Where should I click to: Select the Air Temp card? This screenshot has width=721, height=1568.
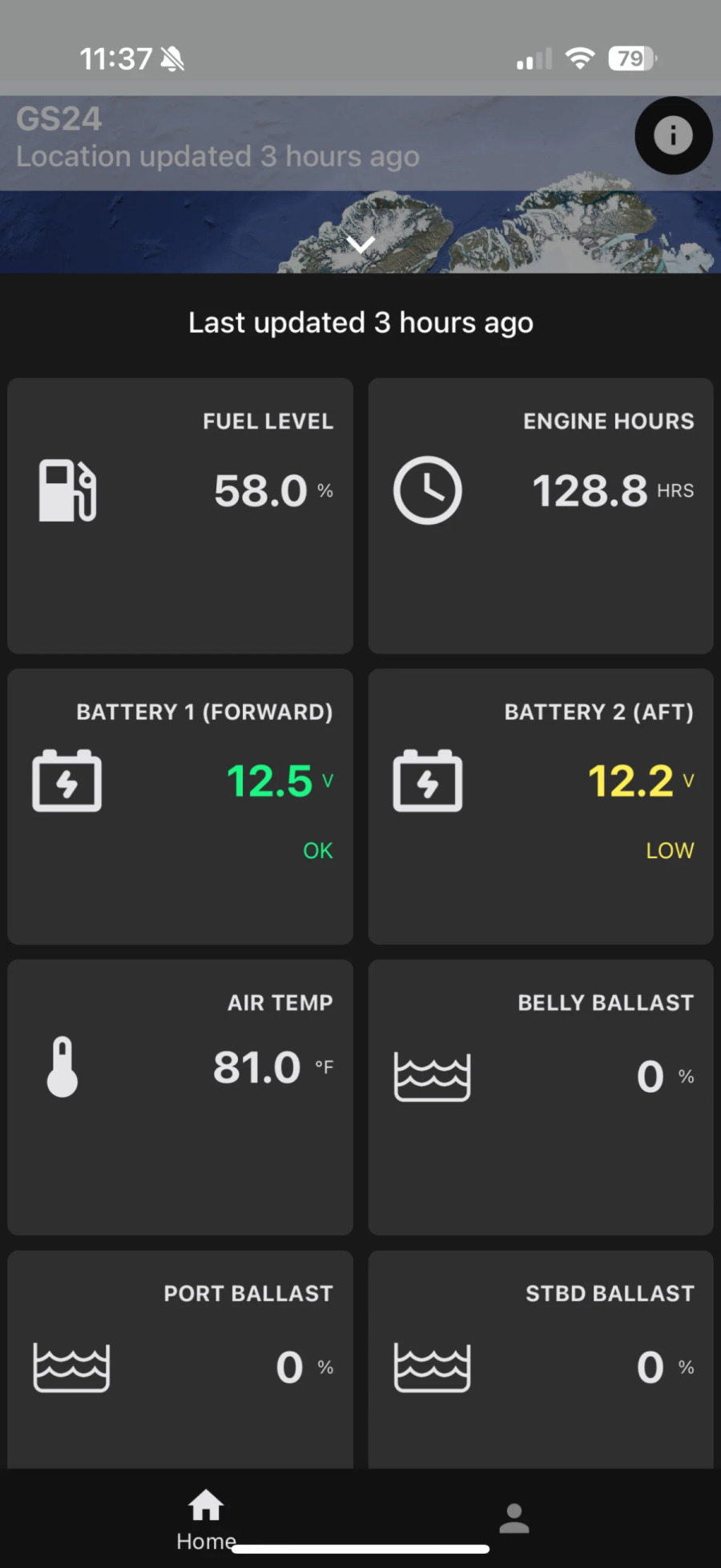(180, 1097)
